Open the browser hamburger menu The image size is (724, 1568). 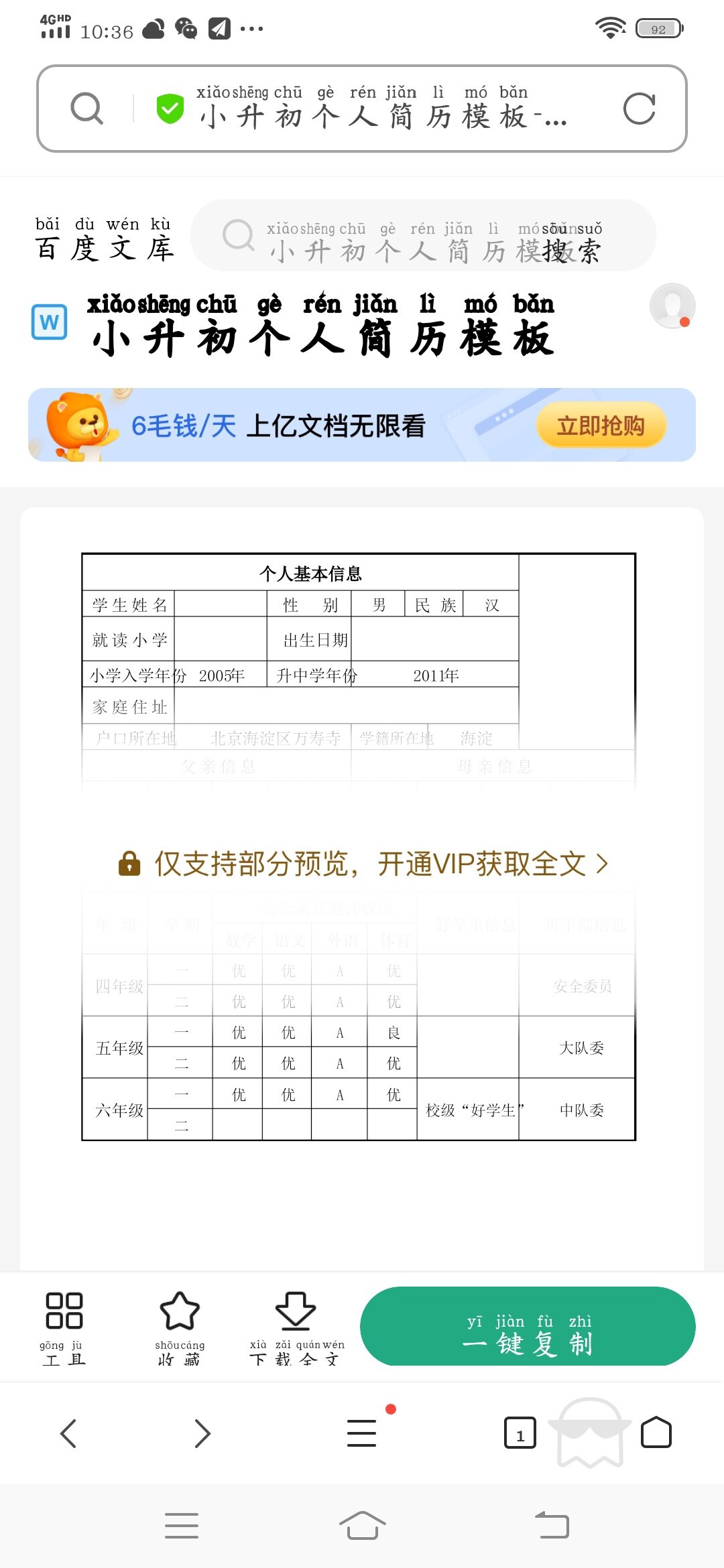point(362,1433)
